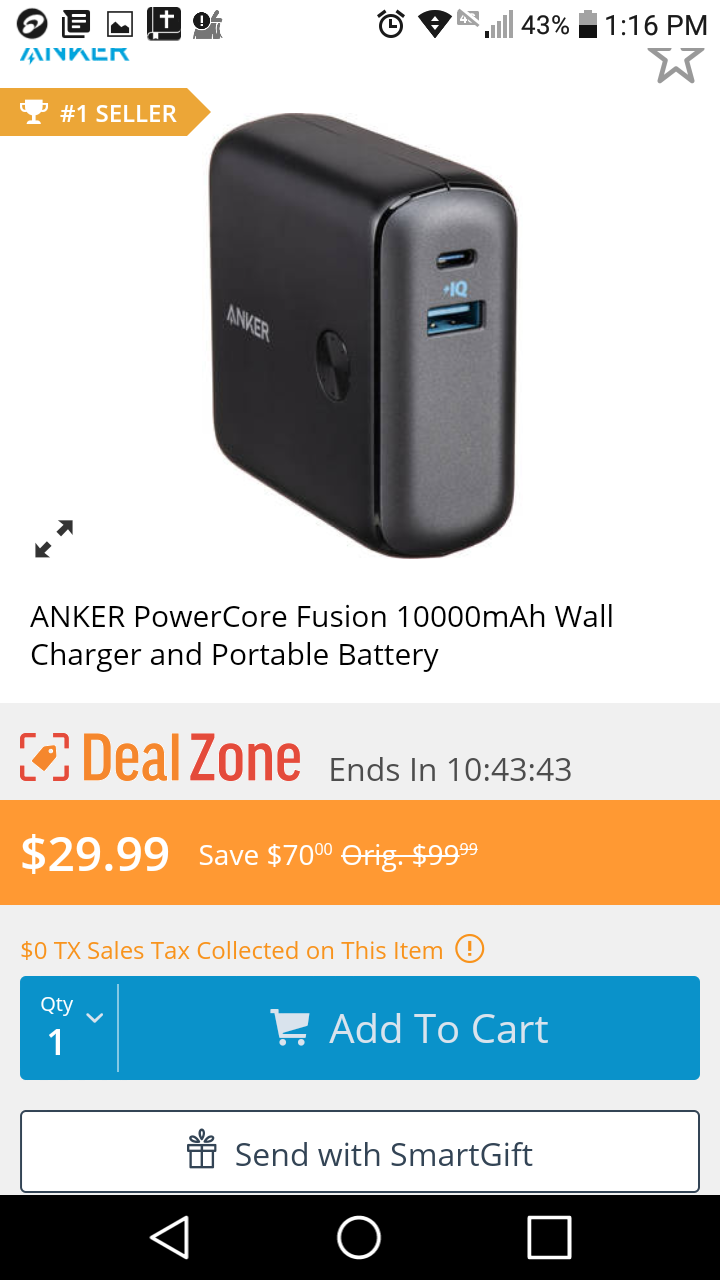Send with SmartGift
The image size is (720, 1280).
point(360,1154)
